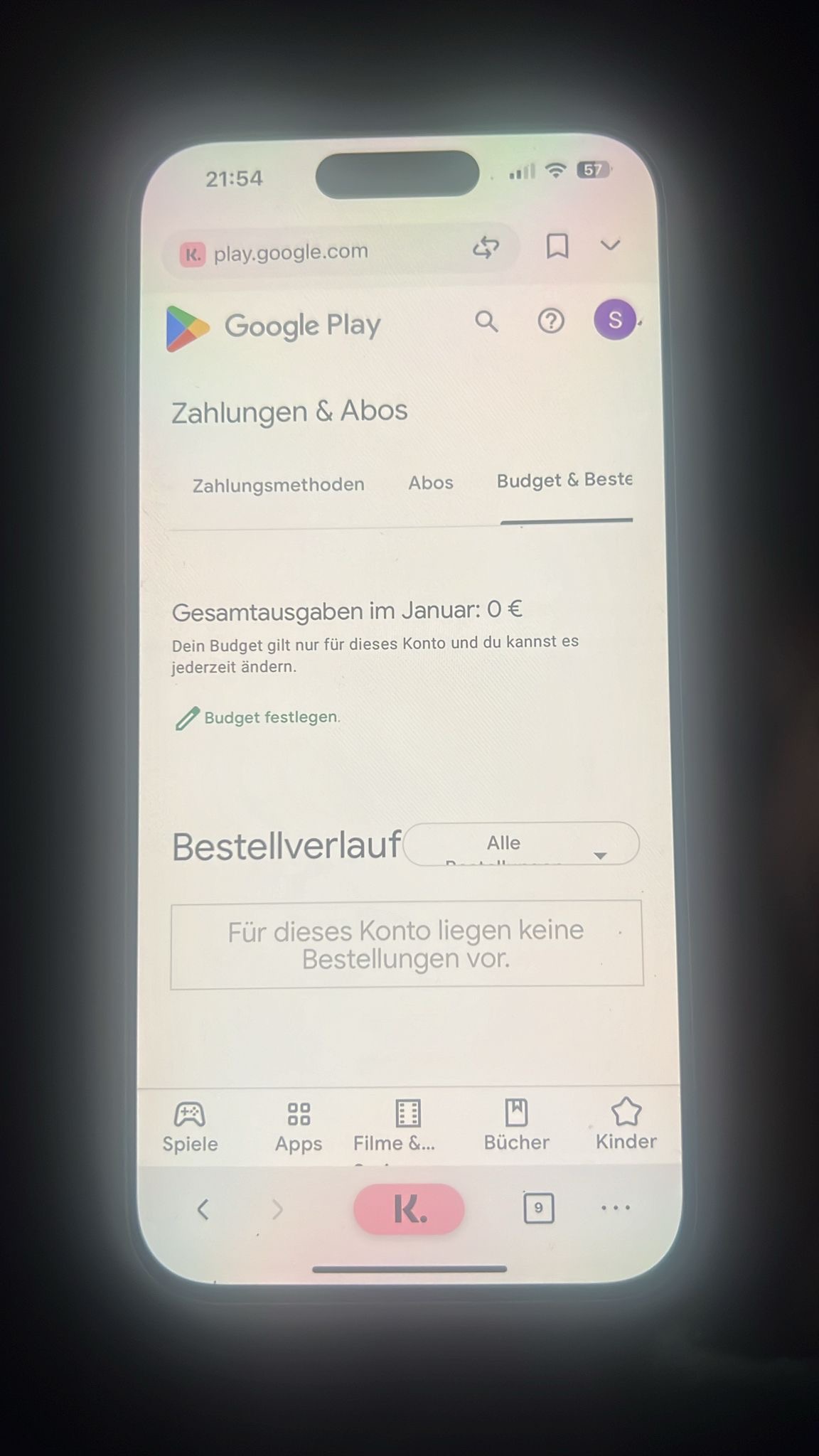Bookmark this page

click(x=557, y=247)
